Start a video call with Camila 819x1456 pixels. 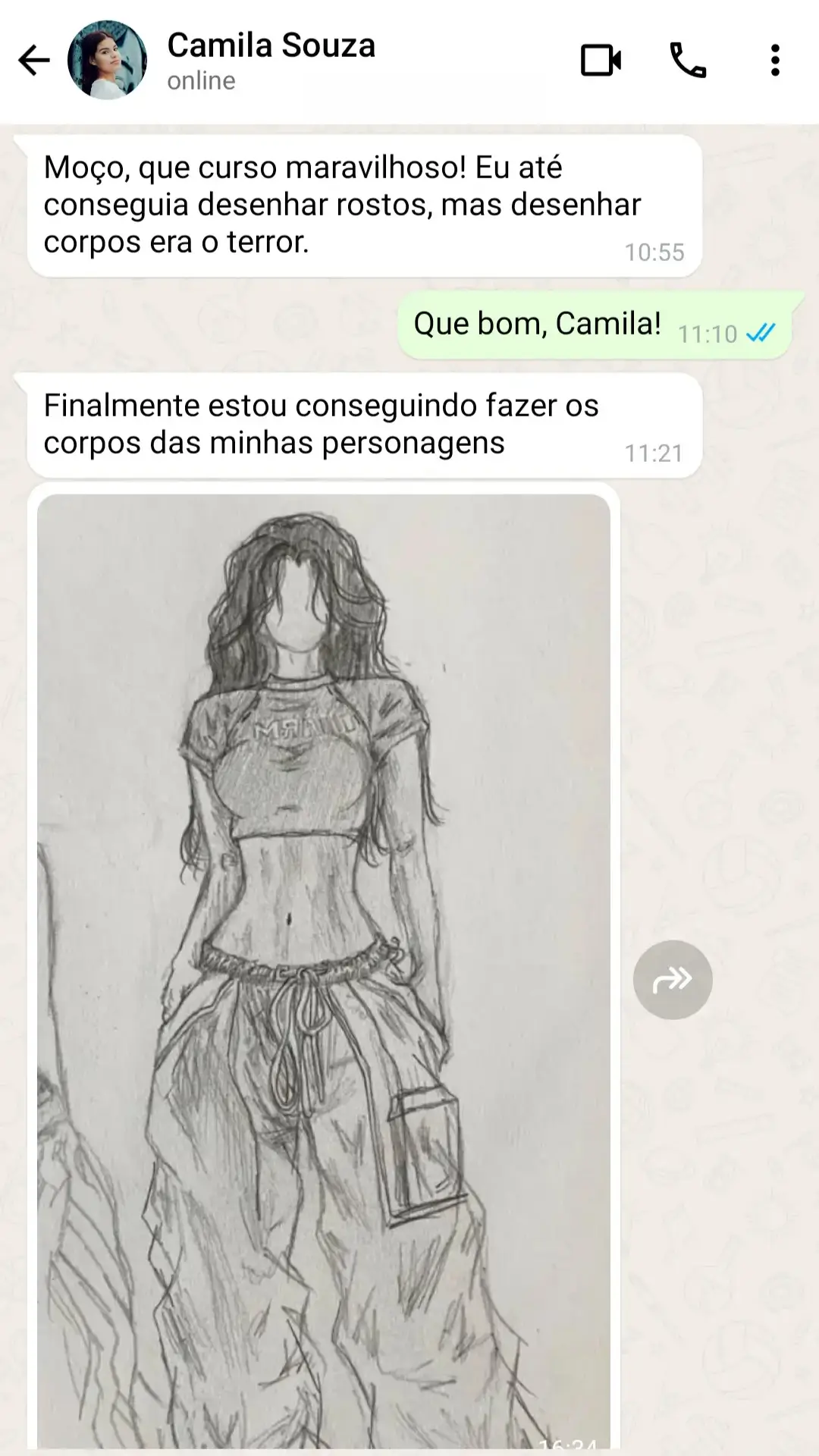(x=601, y=61)
